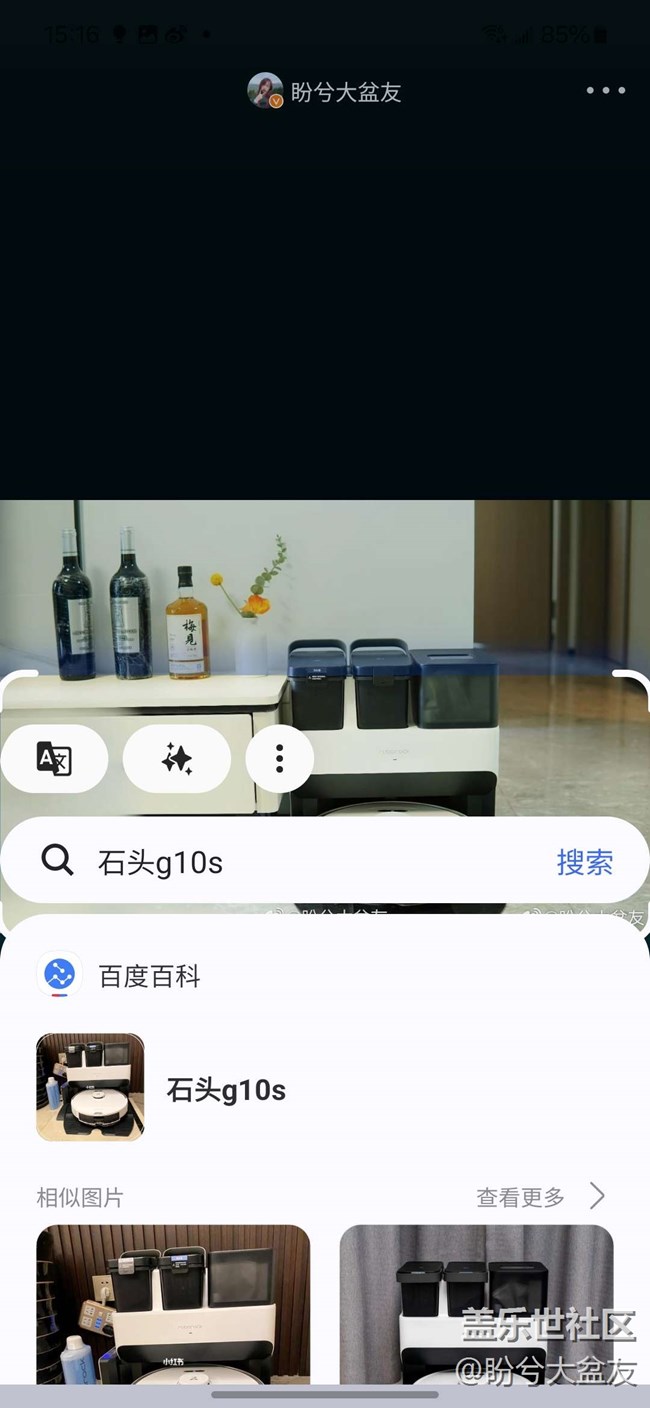This screenshot has width=650, height=1408.
Task: Open 盼兮大盆友's profile avatar
Action: coord(265,91)
